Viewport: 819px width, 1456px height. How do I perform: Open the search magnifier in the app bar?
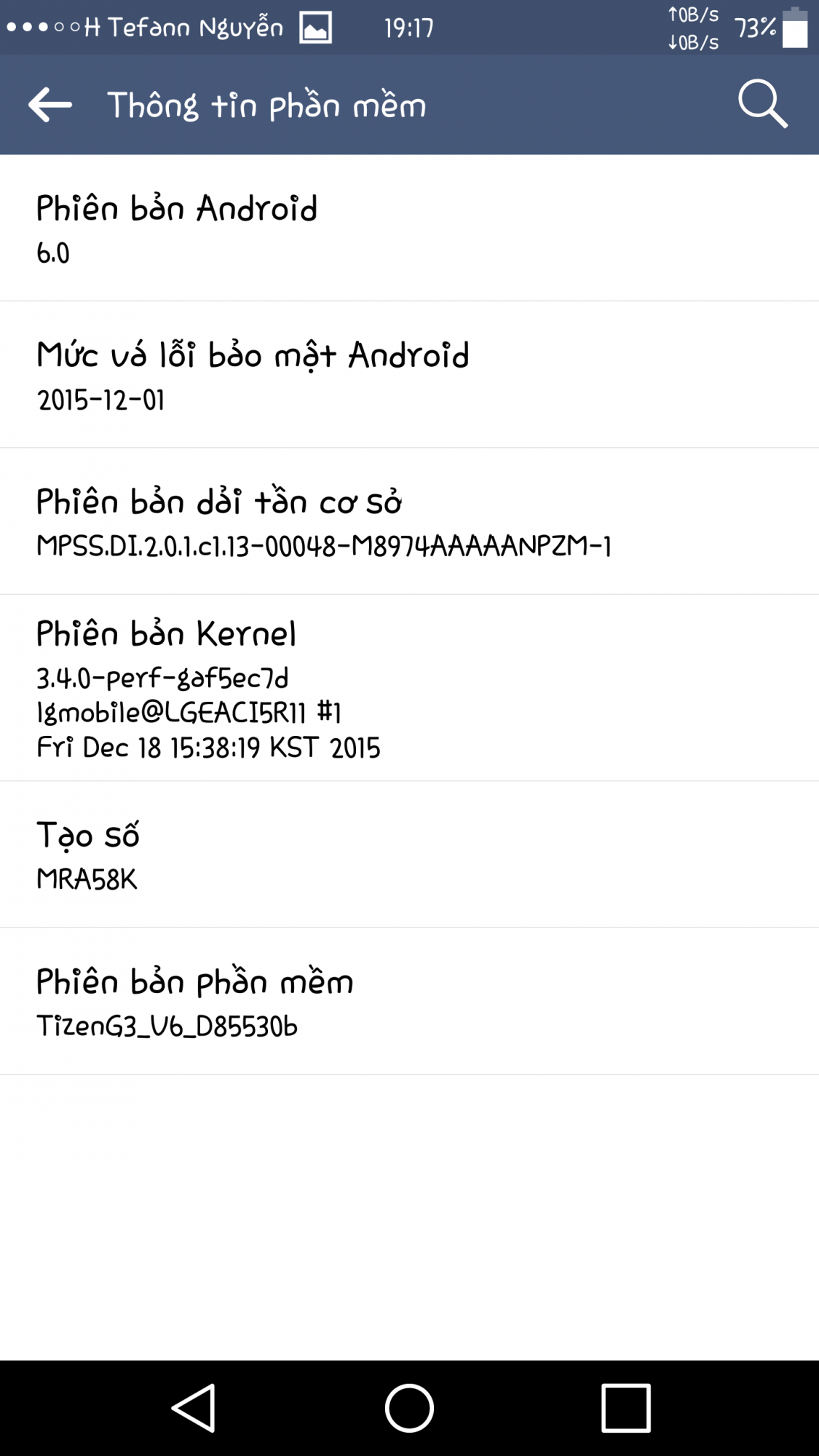pos(762,104)
